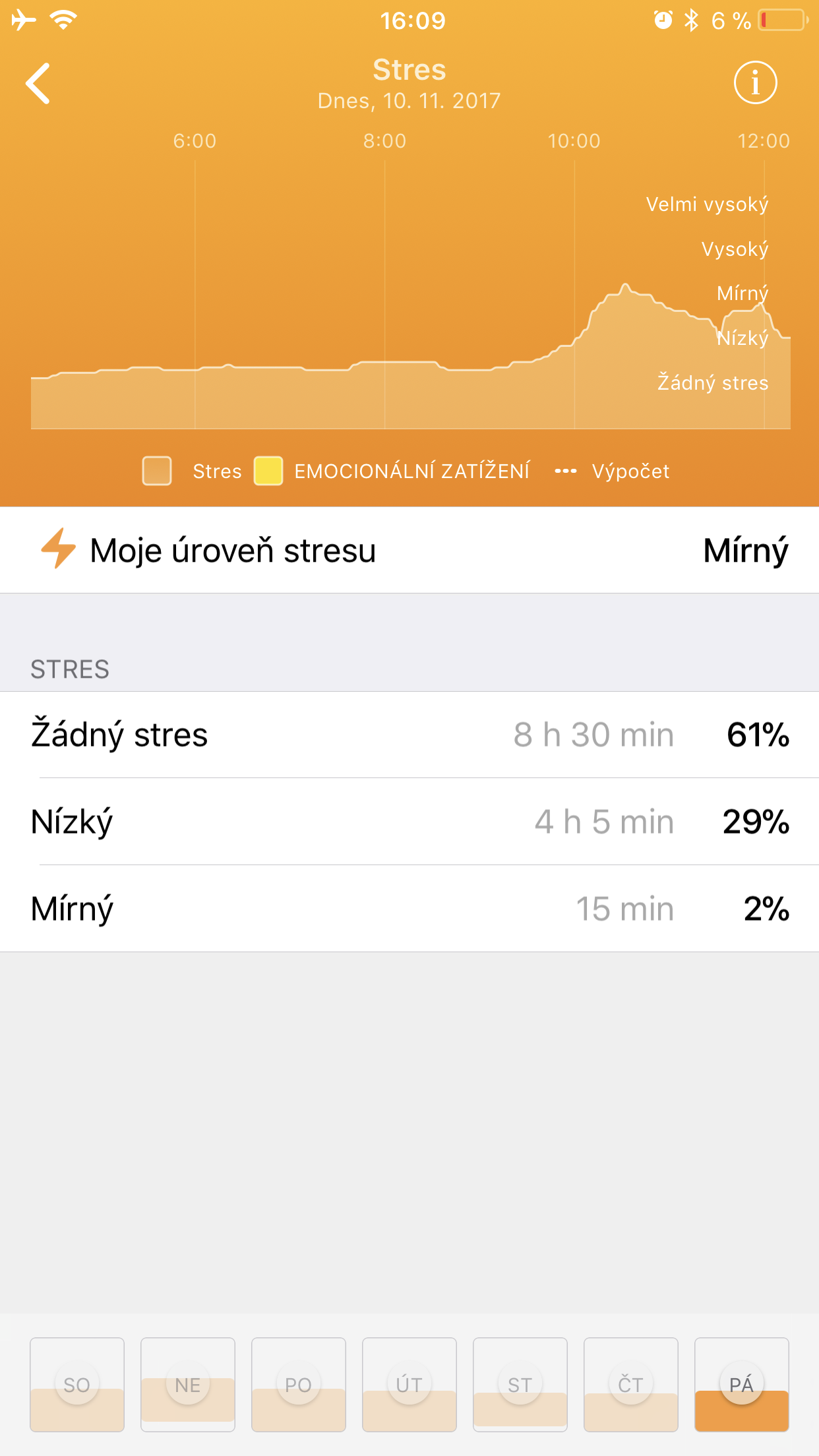819x1456 pixels.
Task: Select the highlighted PÁ day tile
Action: click(742, 1384)
